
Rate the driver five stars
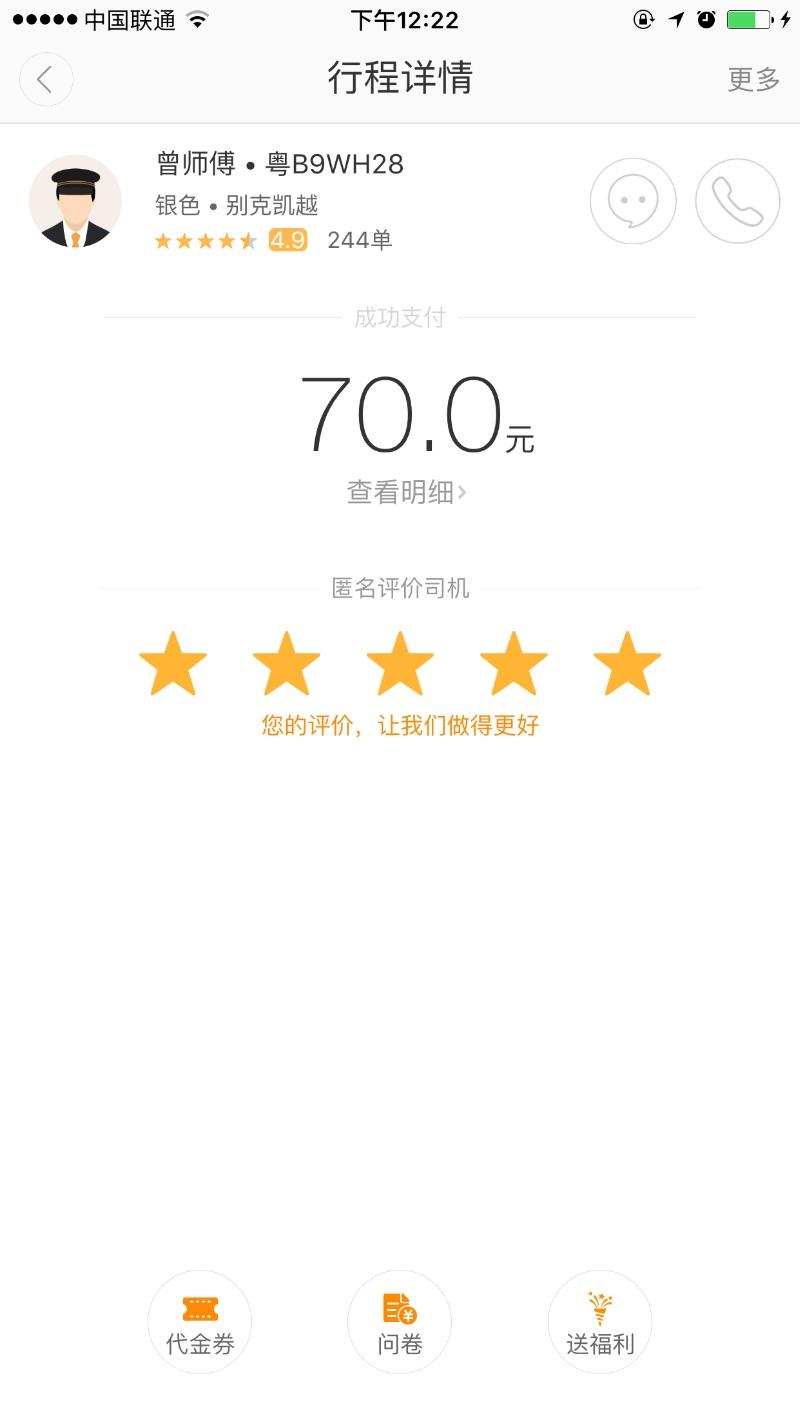click(x=628, y=662)
